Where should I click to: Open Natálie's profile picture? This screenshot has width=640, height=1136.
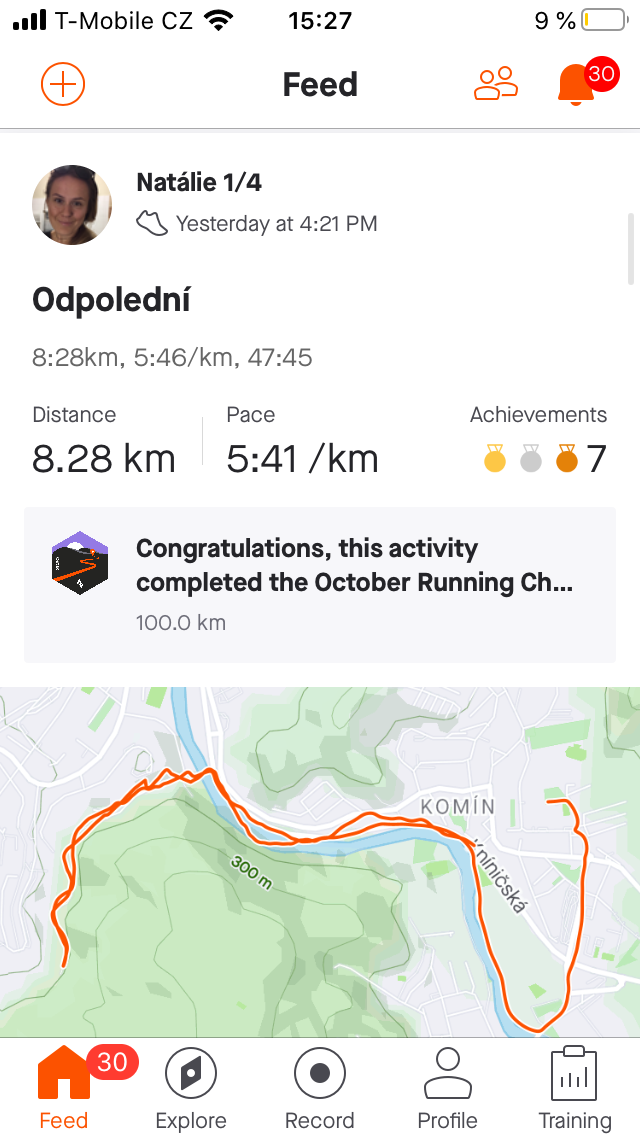72,205
